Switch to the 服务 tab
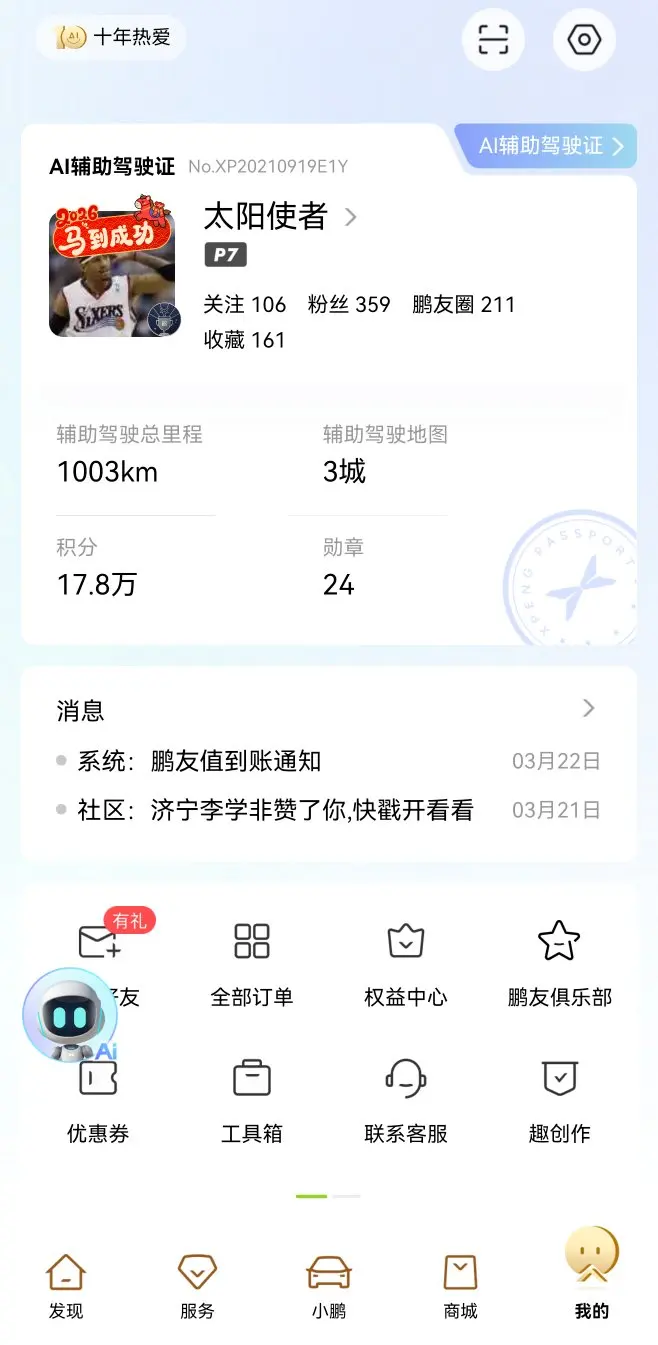Image resolution: width=658 pixels, height=1345 pixels. (197, 1286)
